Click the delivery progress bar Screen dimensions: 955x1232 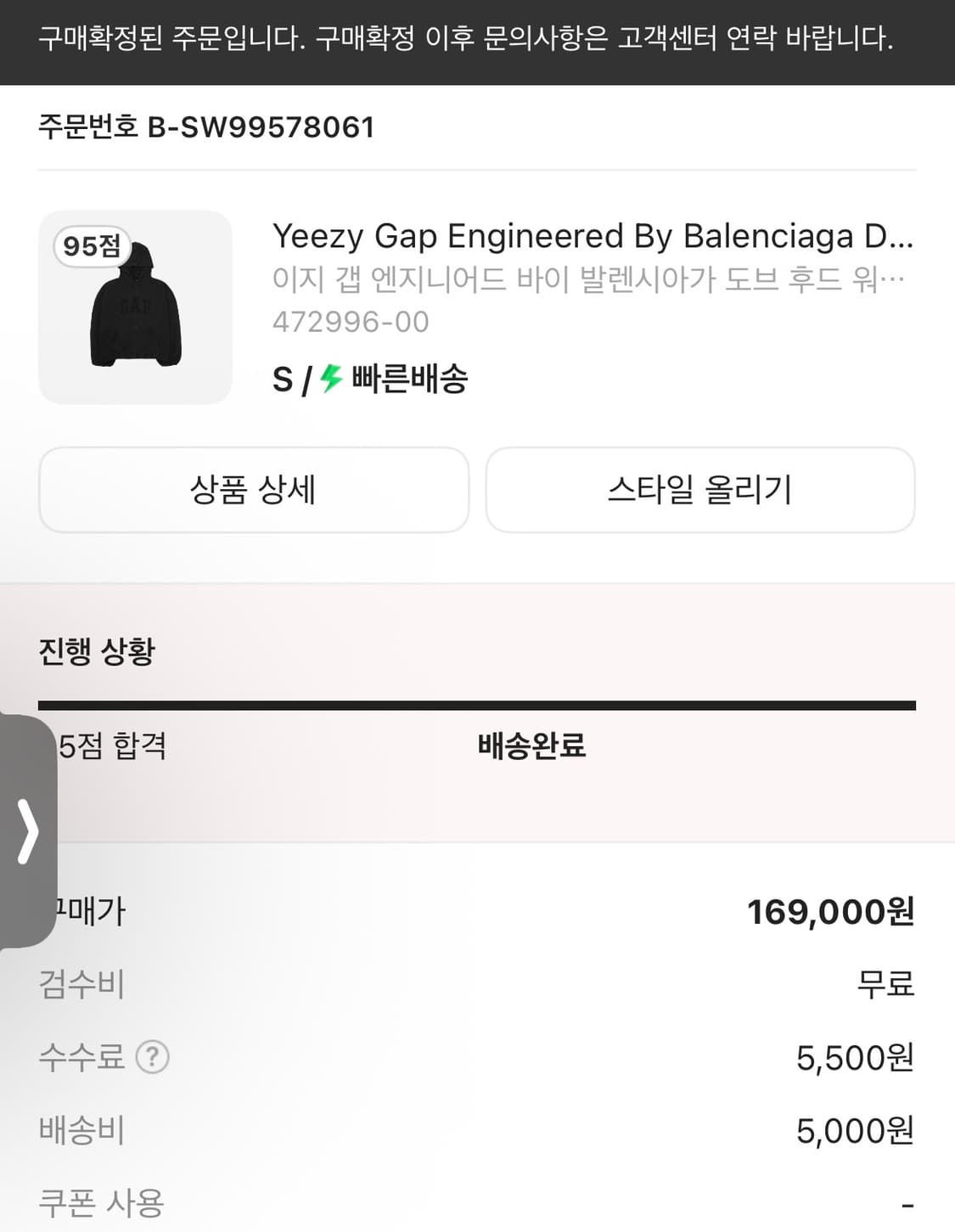tap(478, 703)
